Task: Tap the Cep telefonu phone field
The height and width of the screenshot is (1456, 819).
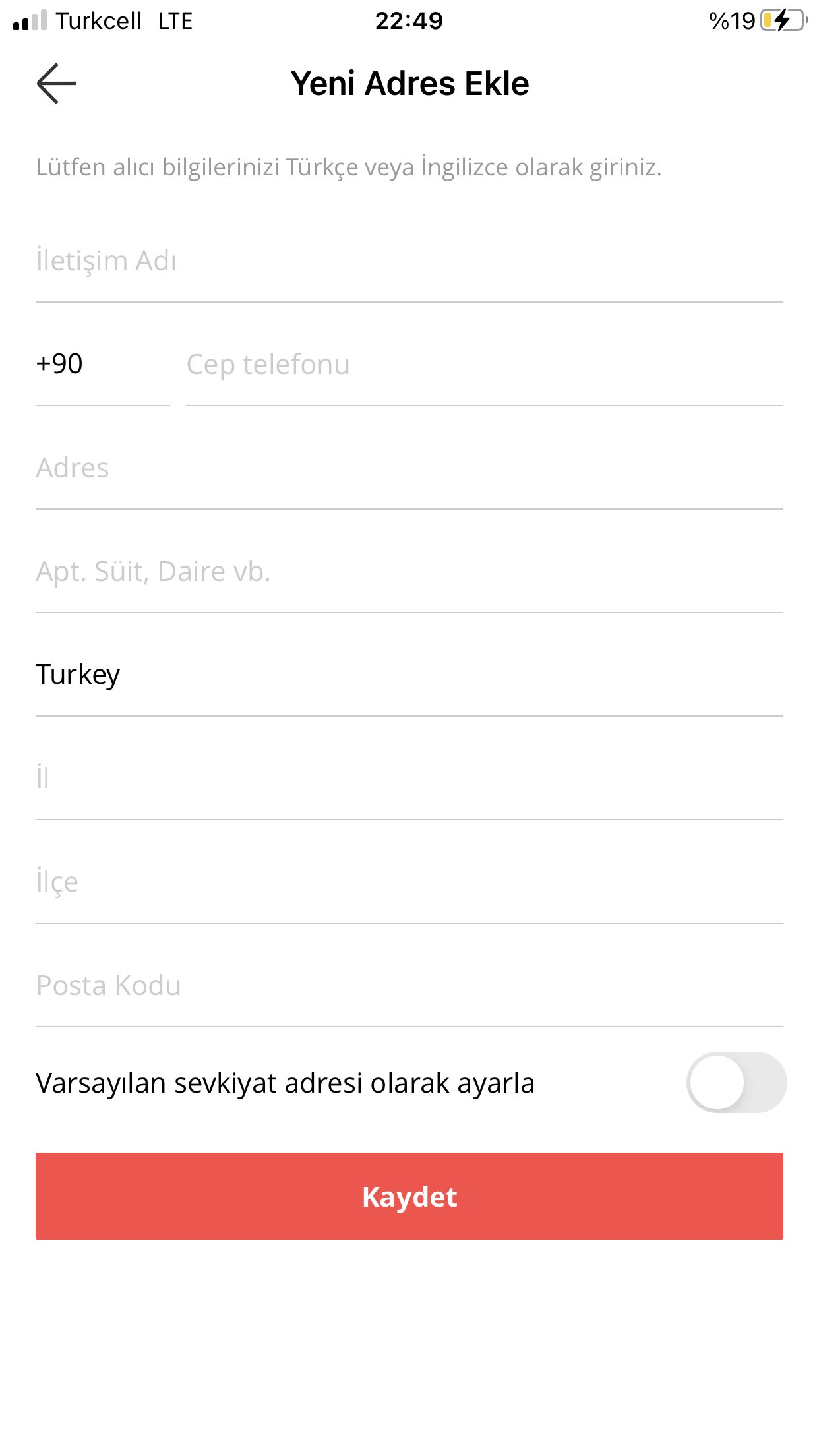Action: tap(484, 365)
